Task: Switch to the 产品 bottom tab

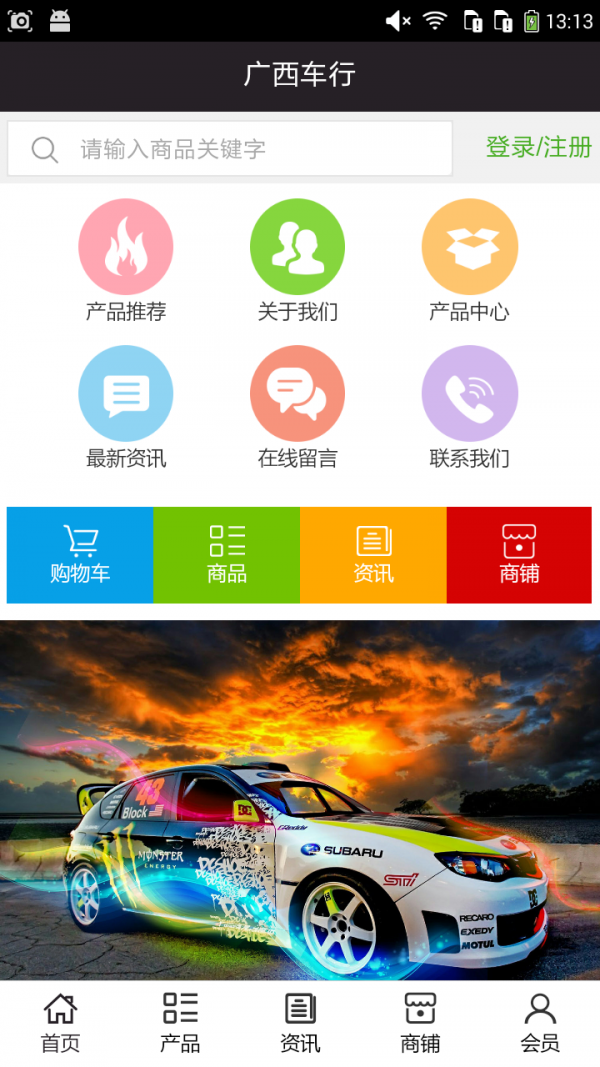Action: tap(180, 1024)
